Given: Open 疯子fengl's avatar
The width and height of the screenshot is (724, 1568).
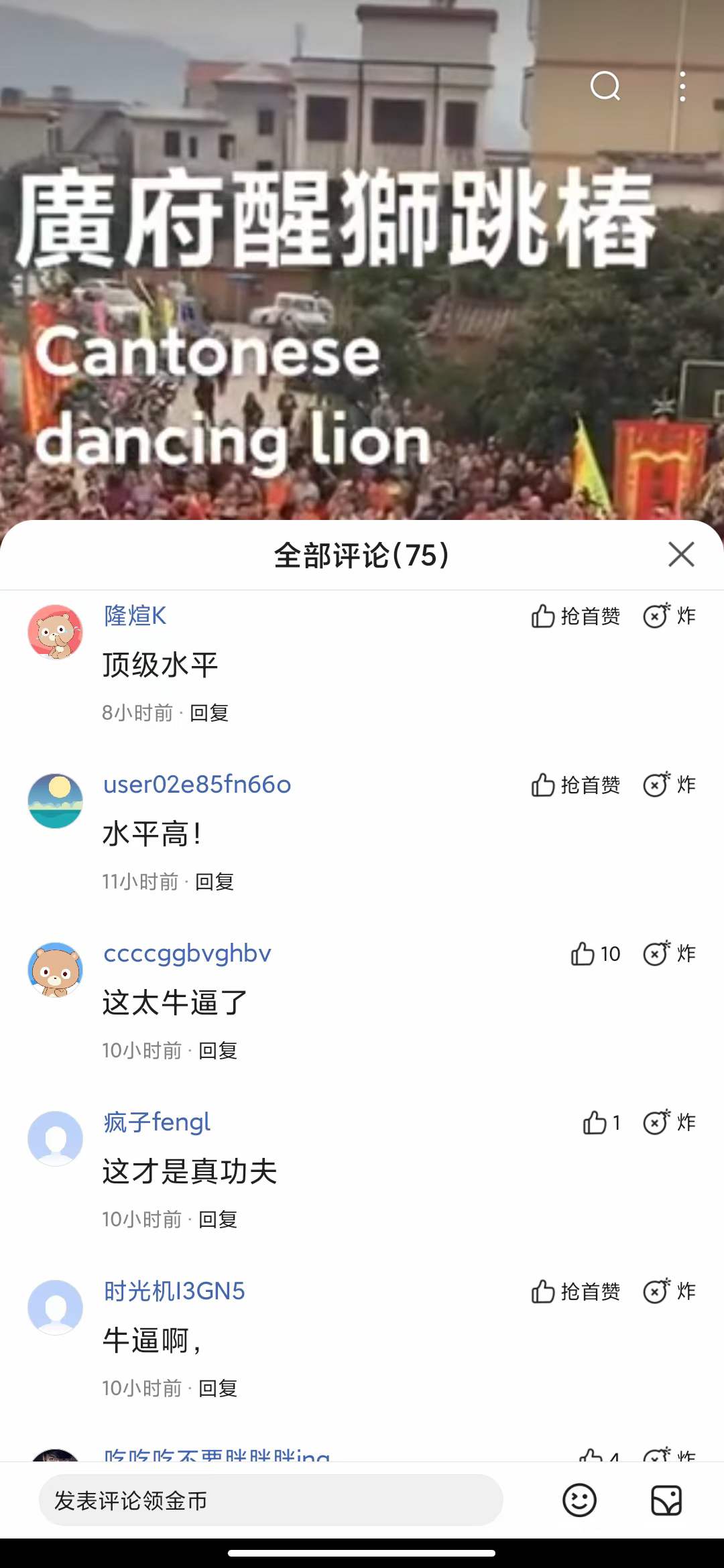Looking at the screenshot, I should point(55,1138).
